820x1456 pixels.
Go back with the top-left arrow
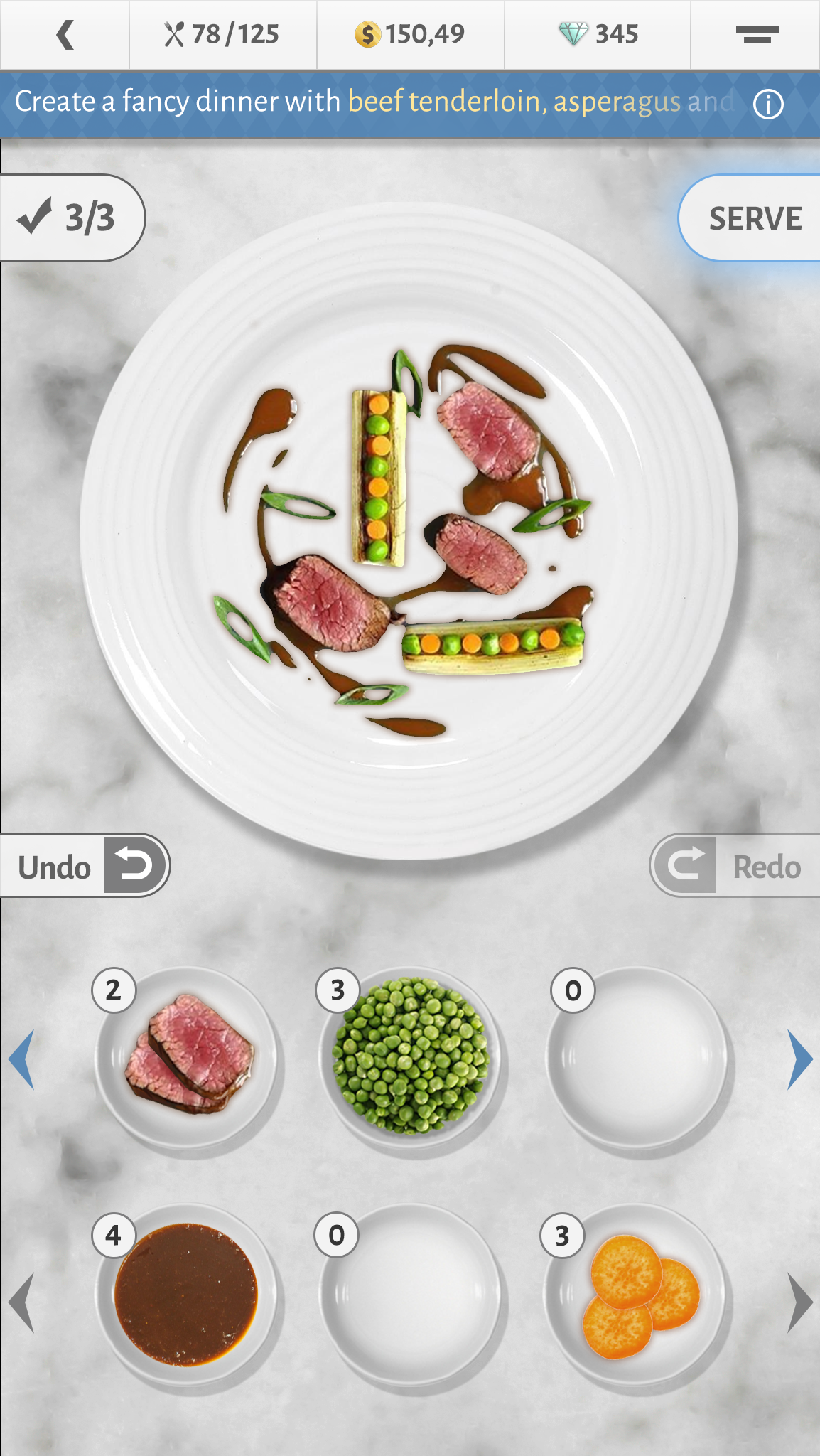65,35
